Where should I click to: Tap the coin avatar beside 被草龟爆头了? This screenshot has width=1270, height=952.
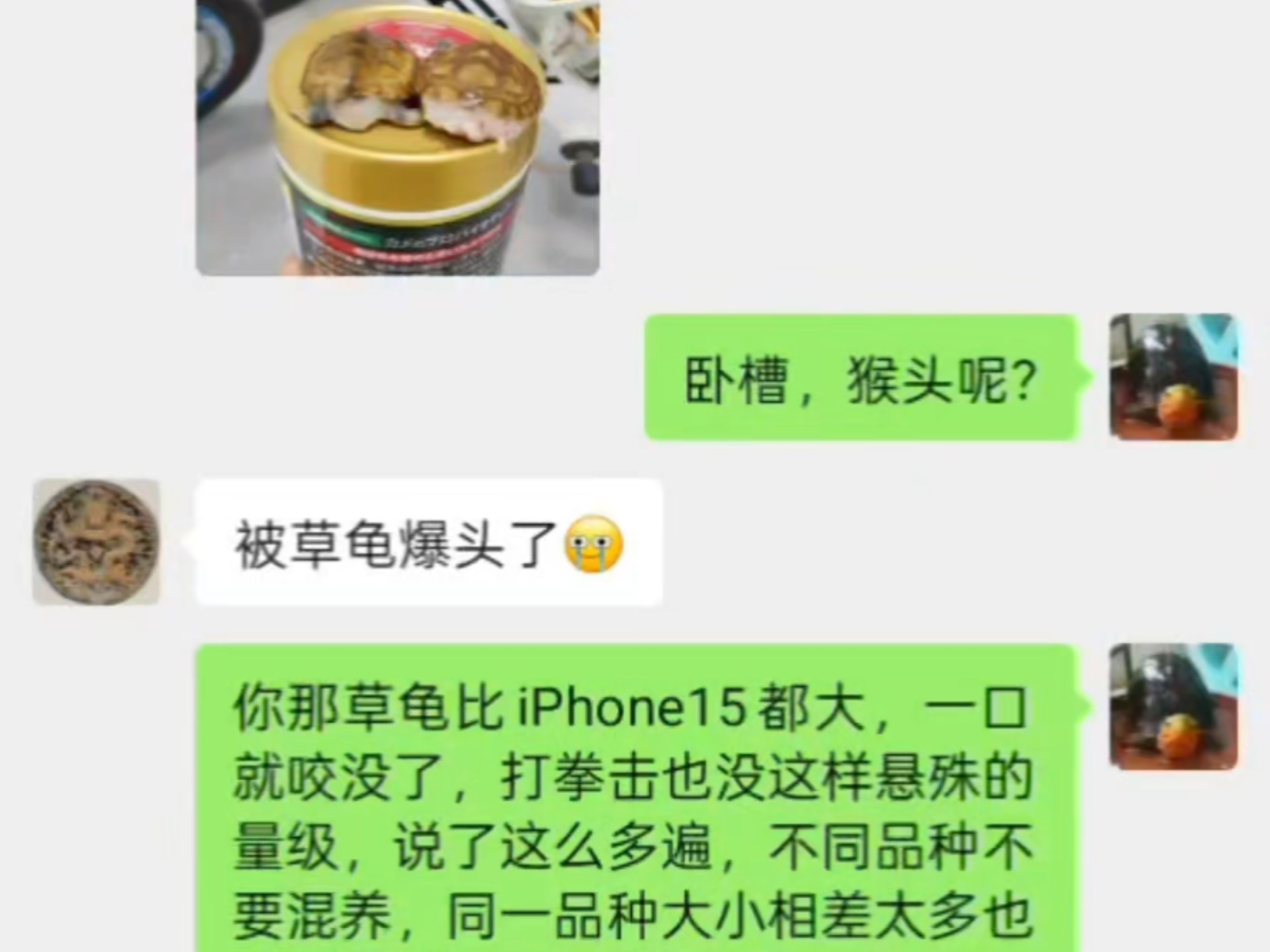point(97,542)
